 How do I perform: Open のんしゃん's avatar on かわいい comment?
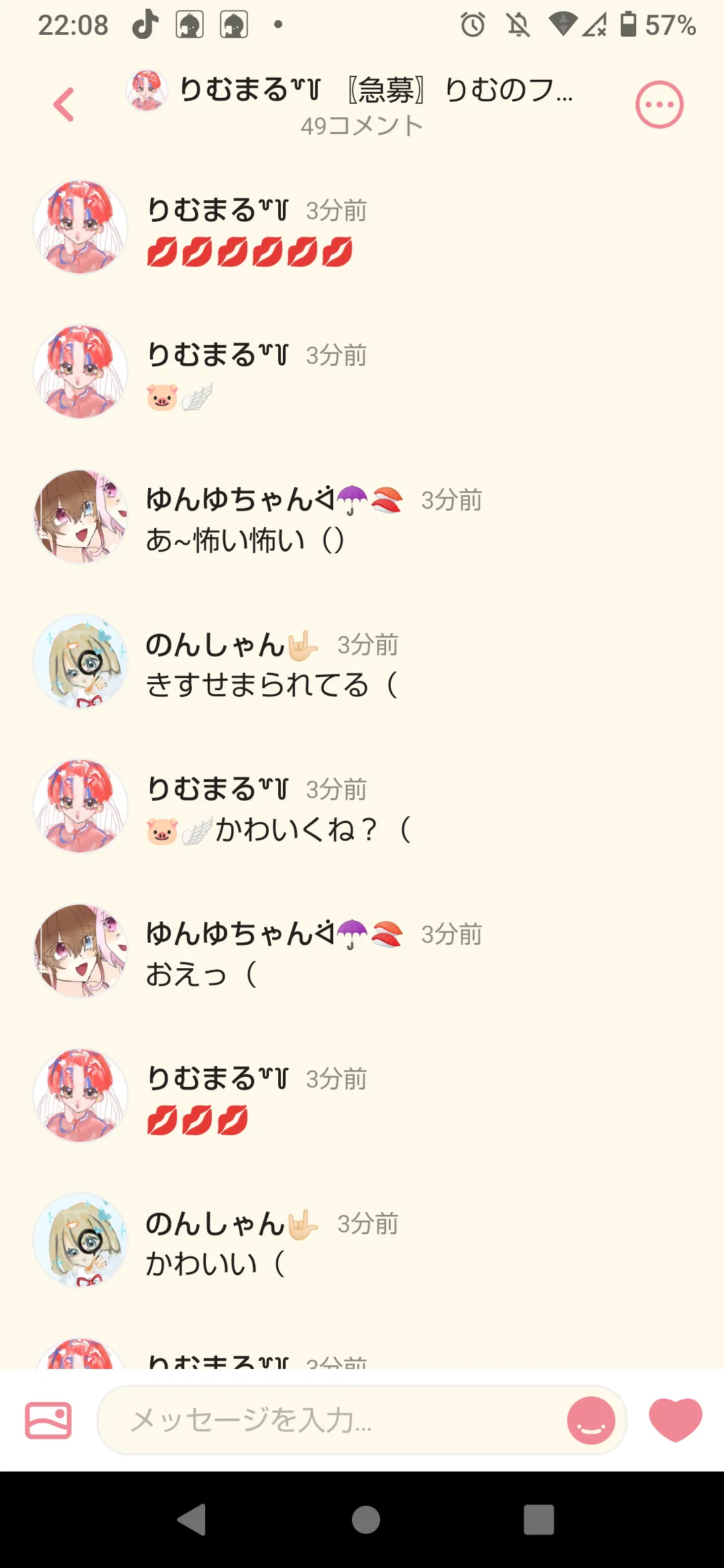(80, 1240)
